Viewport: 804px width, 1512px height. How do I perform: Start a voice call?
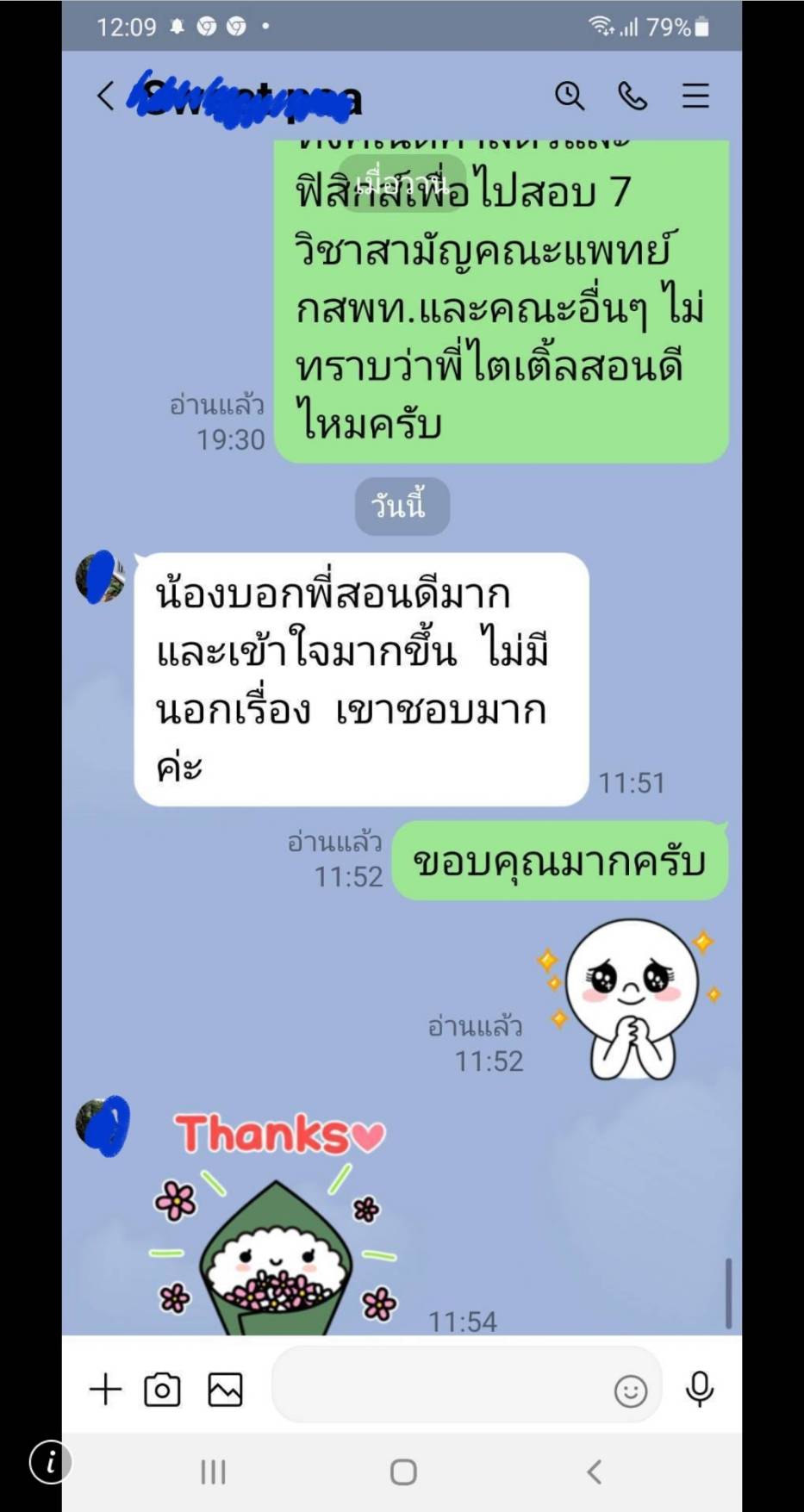(633, 96)
